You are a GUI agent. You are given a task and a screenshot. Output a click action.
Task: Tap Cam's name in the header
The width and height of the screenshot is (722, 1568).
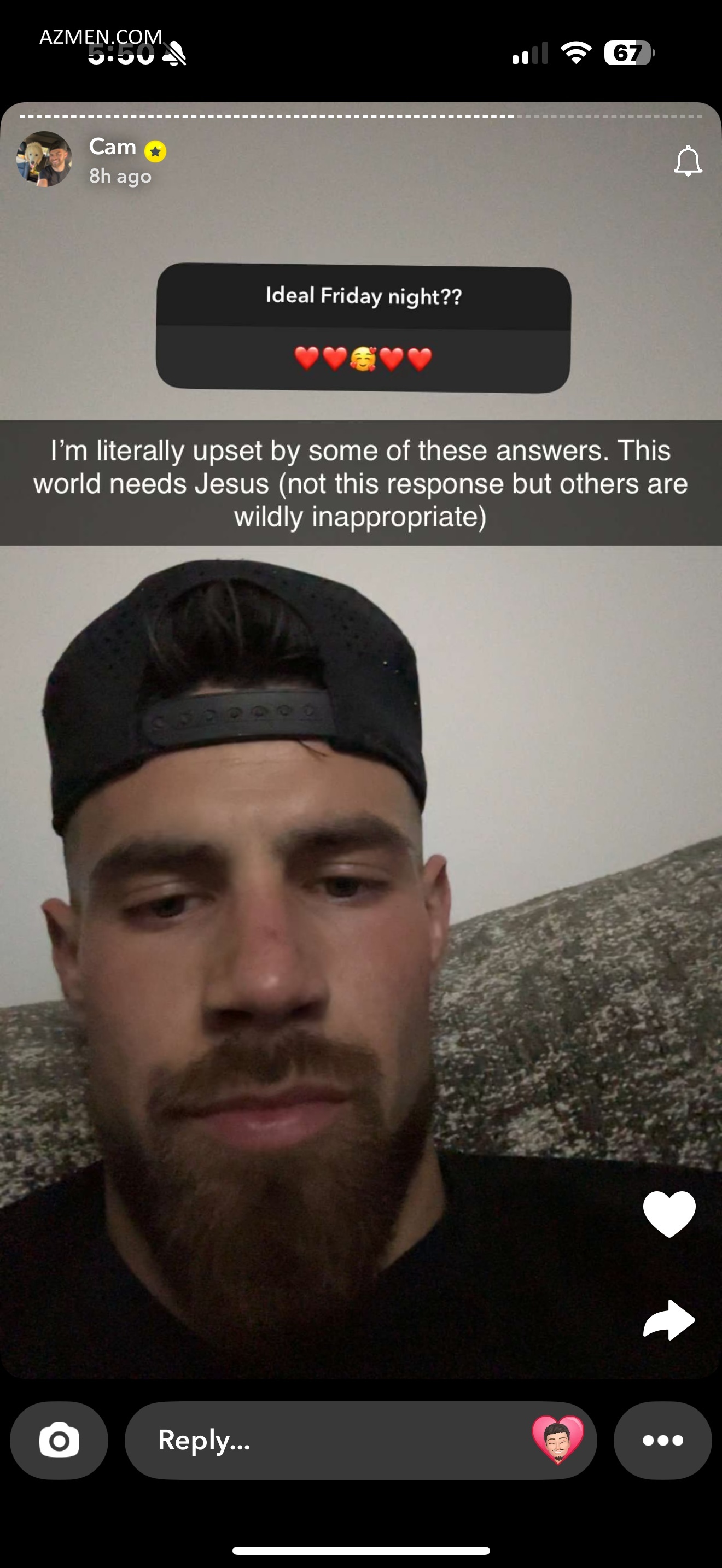[x=113, y=147]
